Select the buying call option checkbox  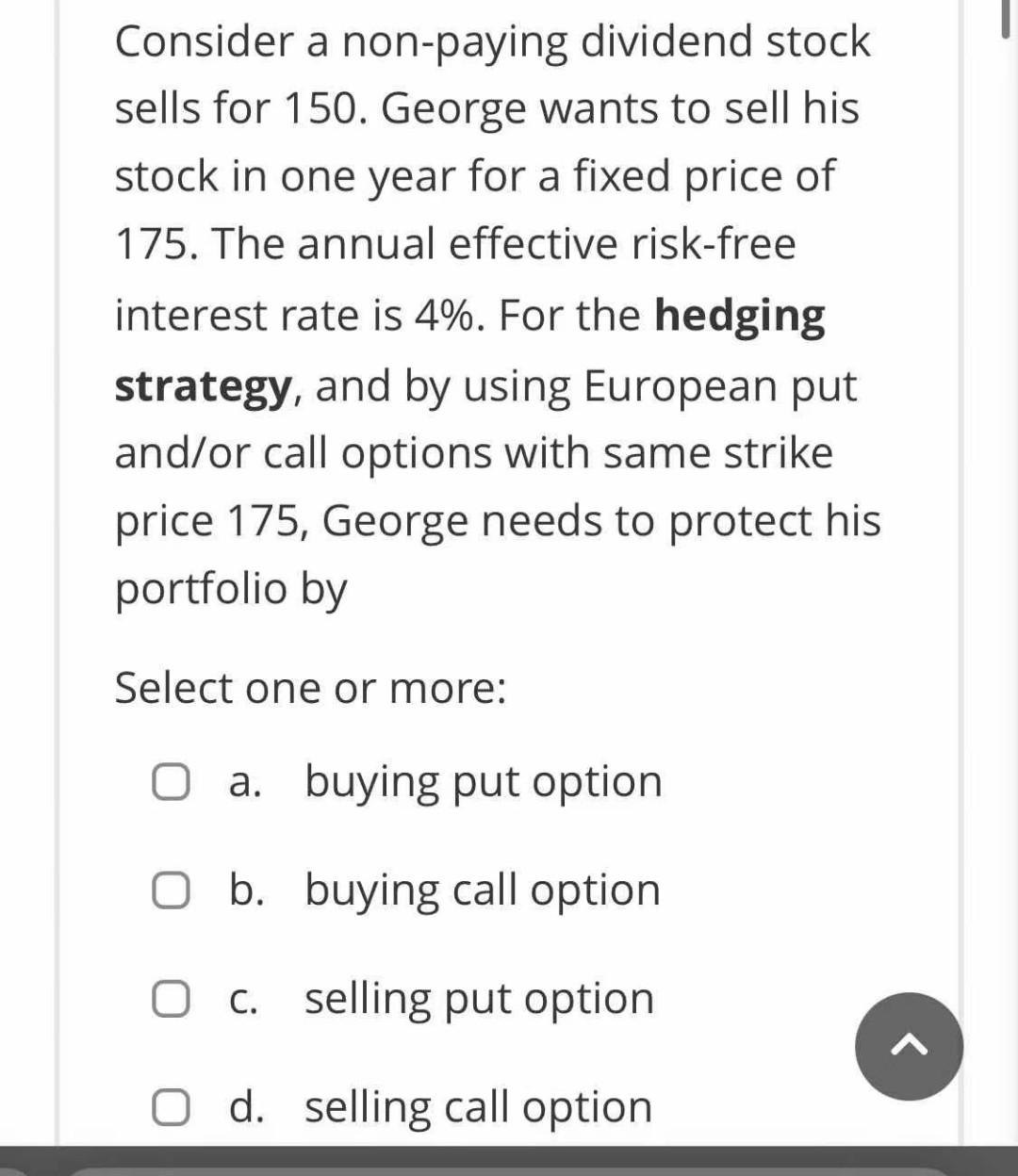pyautogui.click(x=171, y=890)
